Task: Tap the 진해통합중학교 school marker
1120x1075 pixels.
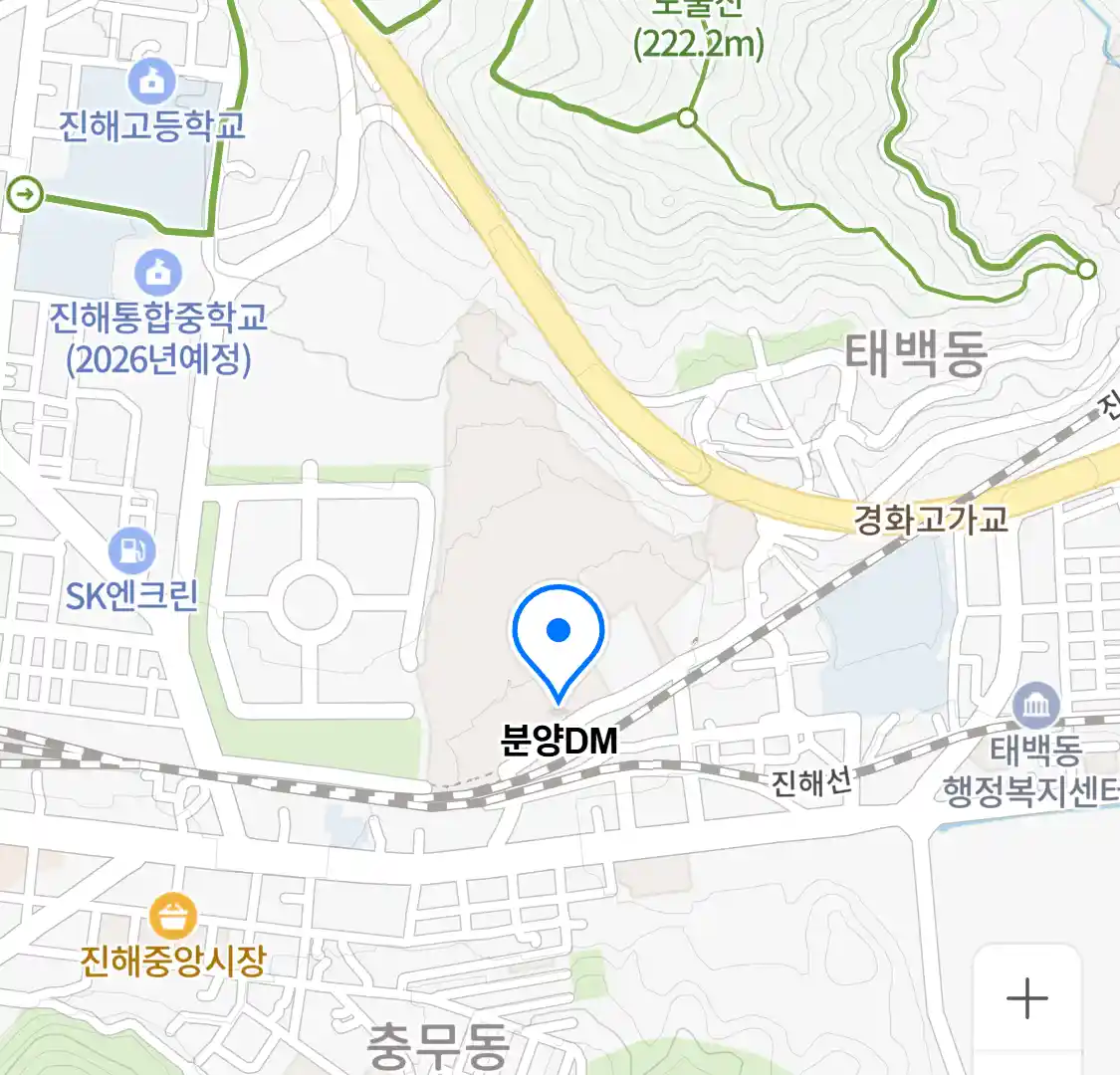Action: click(158, 271)
